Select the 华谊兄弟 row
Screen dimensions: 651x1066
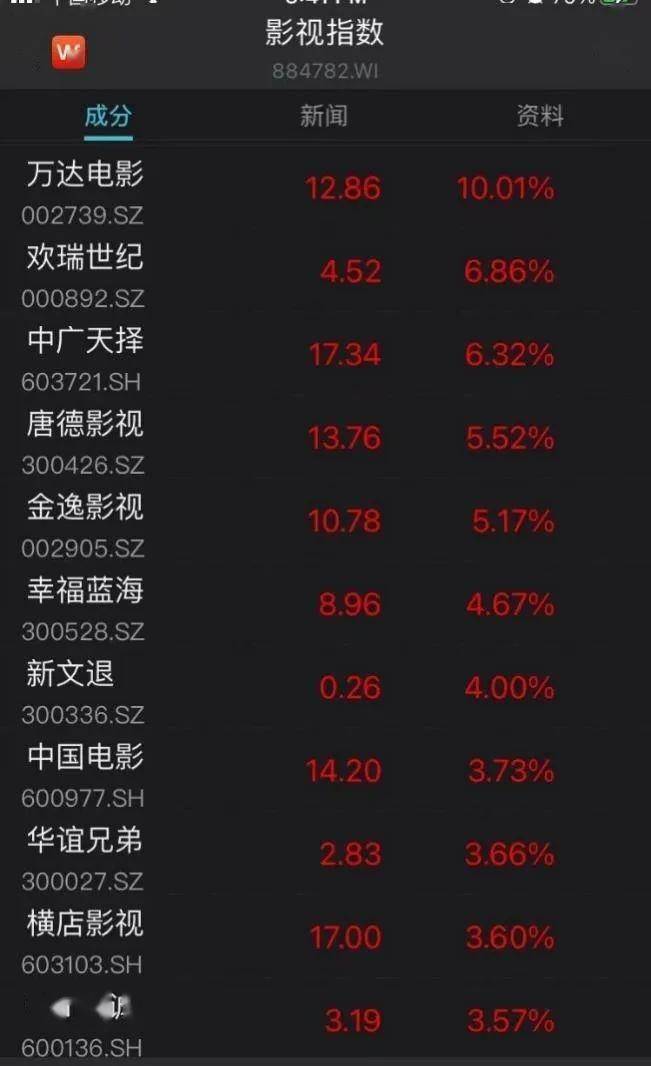pos(326,854)
